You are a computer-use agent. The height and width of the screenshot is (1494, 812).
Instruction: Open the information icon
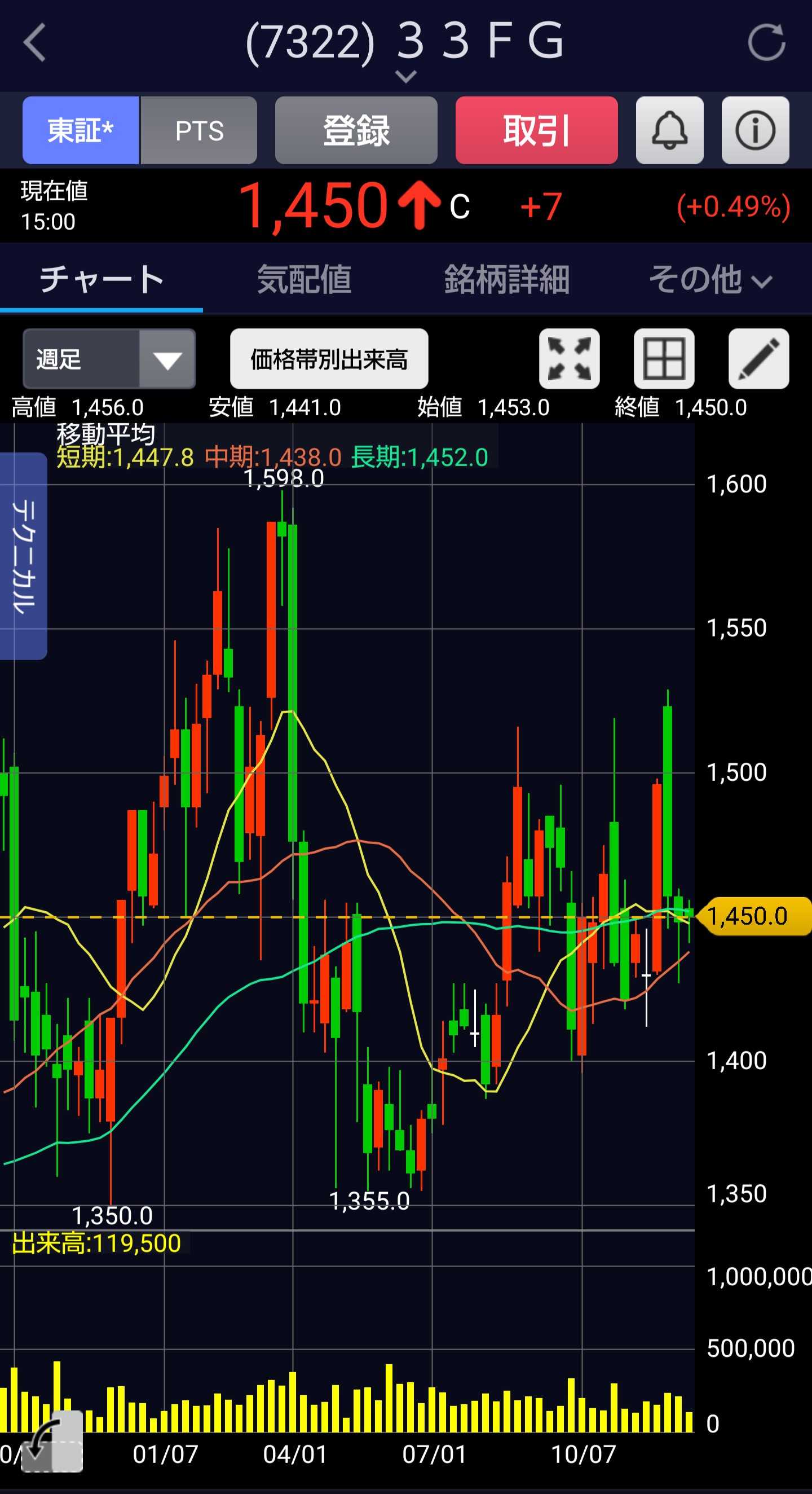755,130
